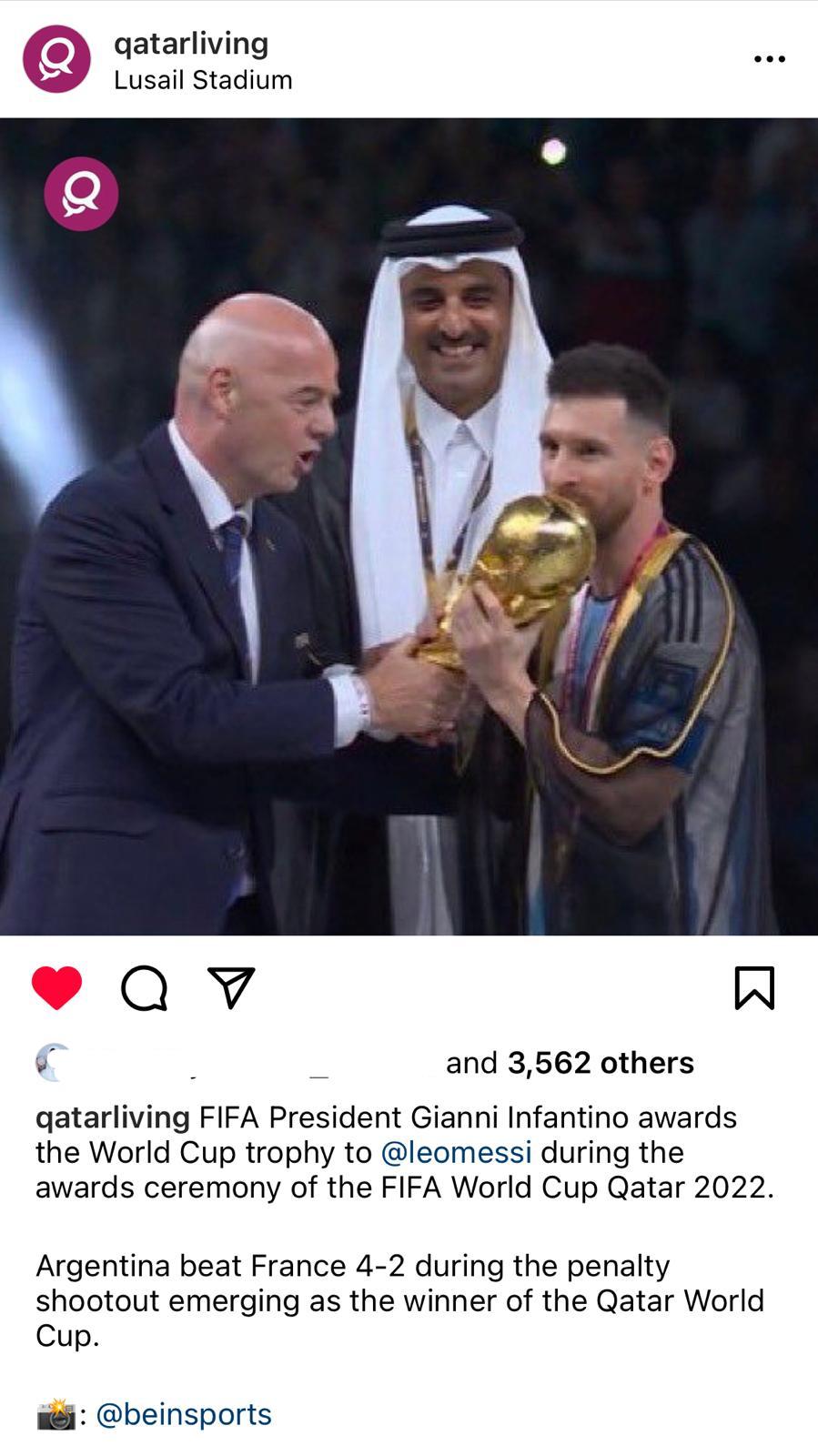This screenshot has width=818, height=1456.
Task: Open the qatarliving profile picture
Action: pos(56,59)
